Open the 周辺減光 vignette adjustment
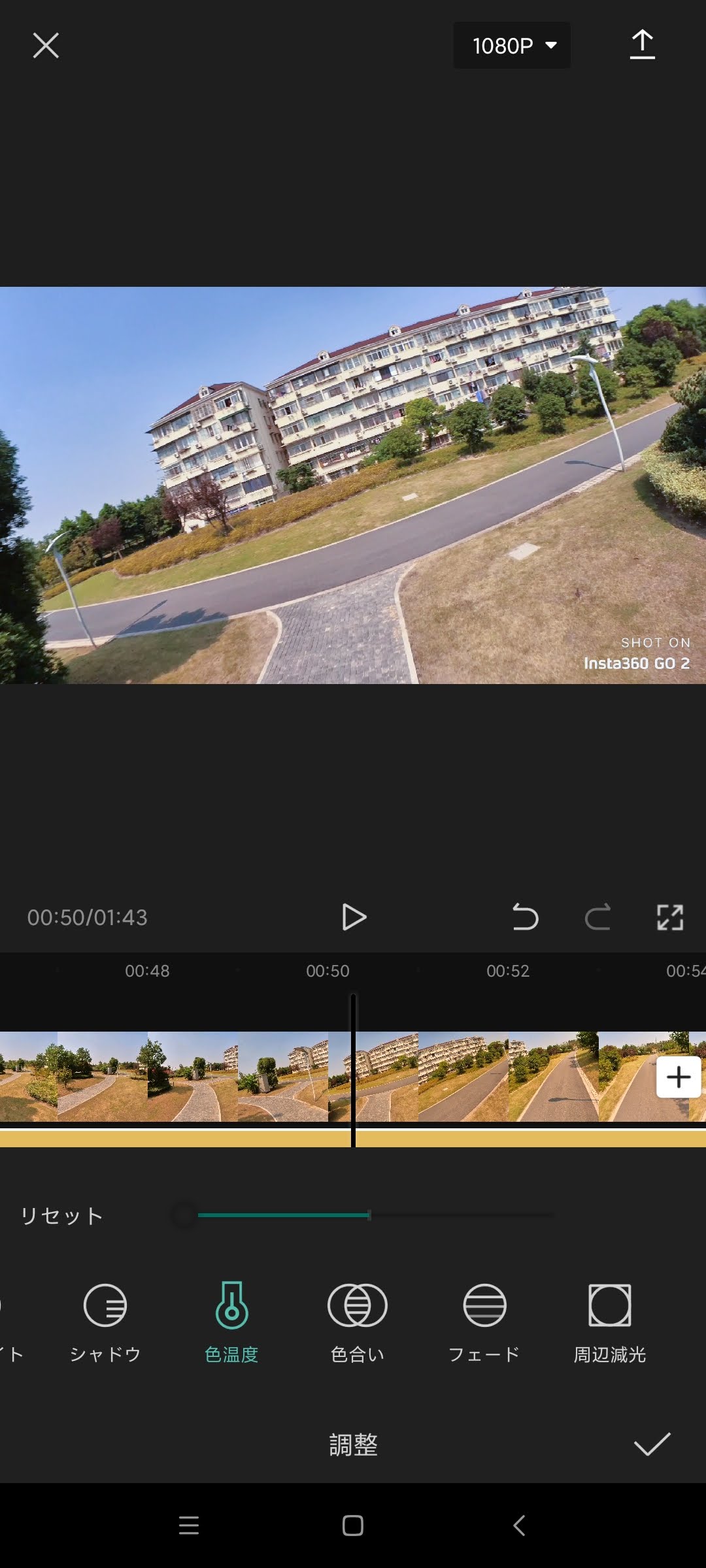 click(610, 1322)
